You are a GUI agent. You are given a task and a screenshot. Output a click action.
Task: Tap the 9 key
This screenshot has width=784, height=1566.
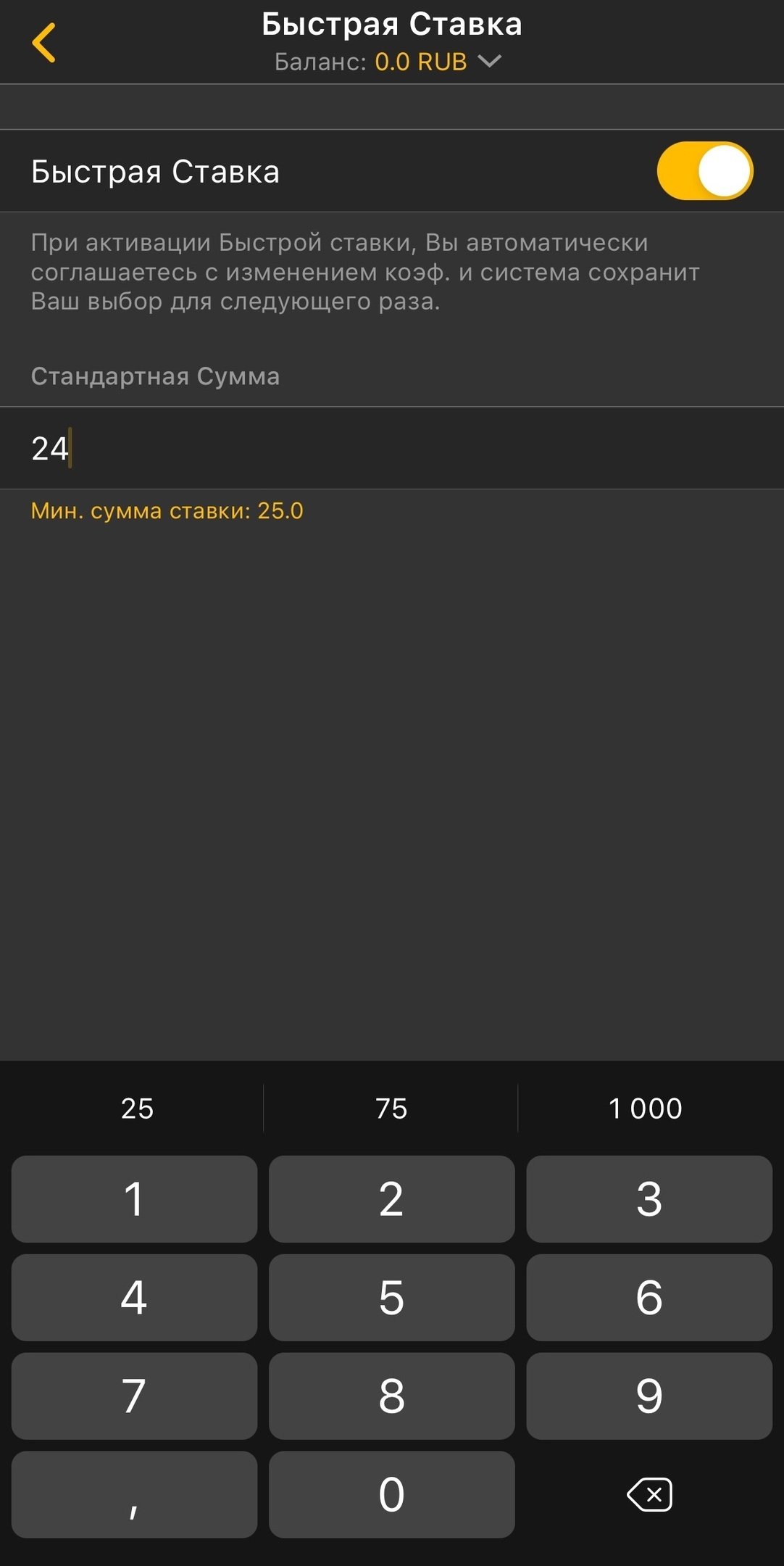(649, 1396)
